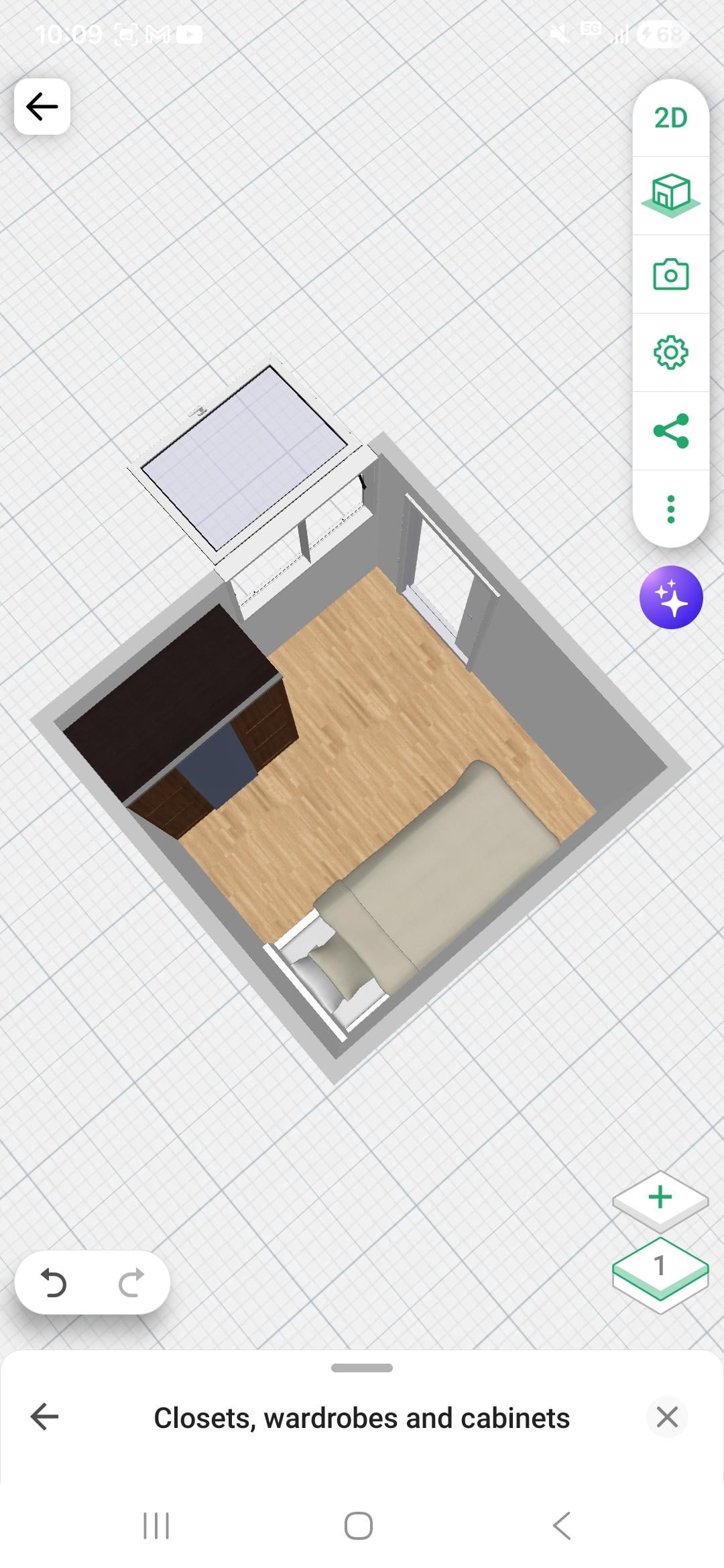
Task: Redo the undone action
Action: 131,1283
